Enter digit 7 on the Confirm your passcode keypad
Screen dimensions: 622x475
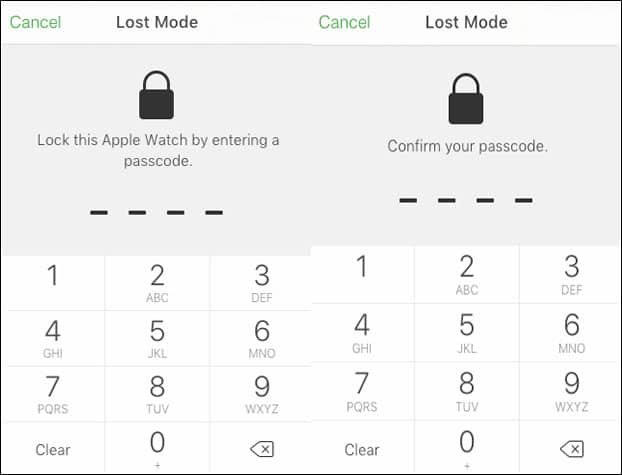tap(363, 389)
